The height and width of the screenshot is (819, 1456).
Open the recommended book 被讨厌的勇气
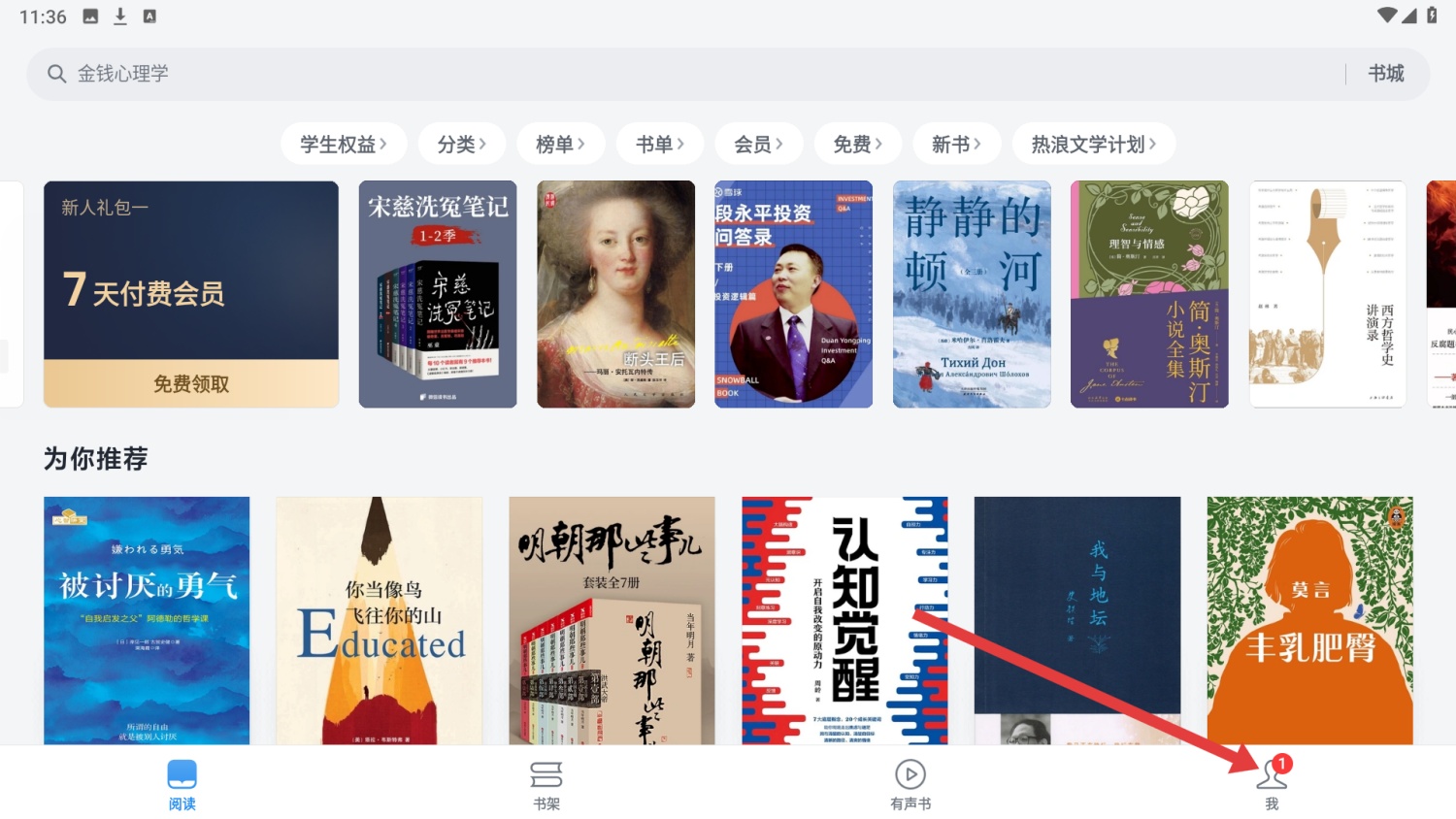[x=147, y=621]
